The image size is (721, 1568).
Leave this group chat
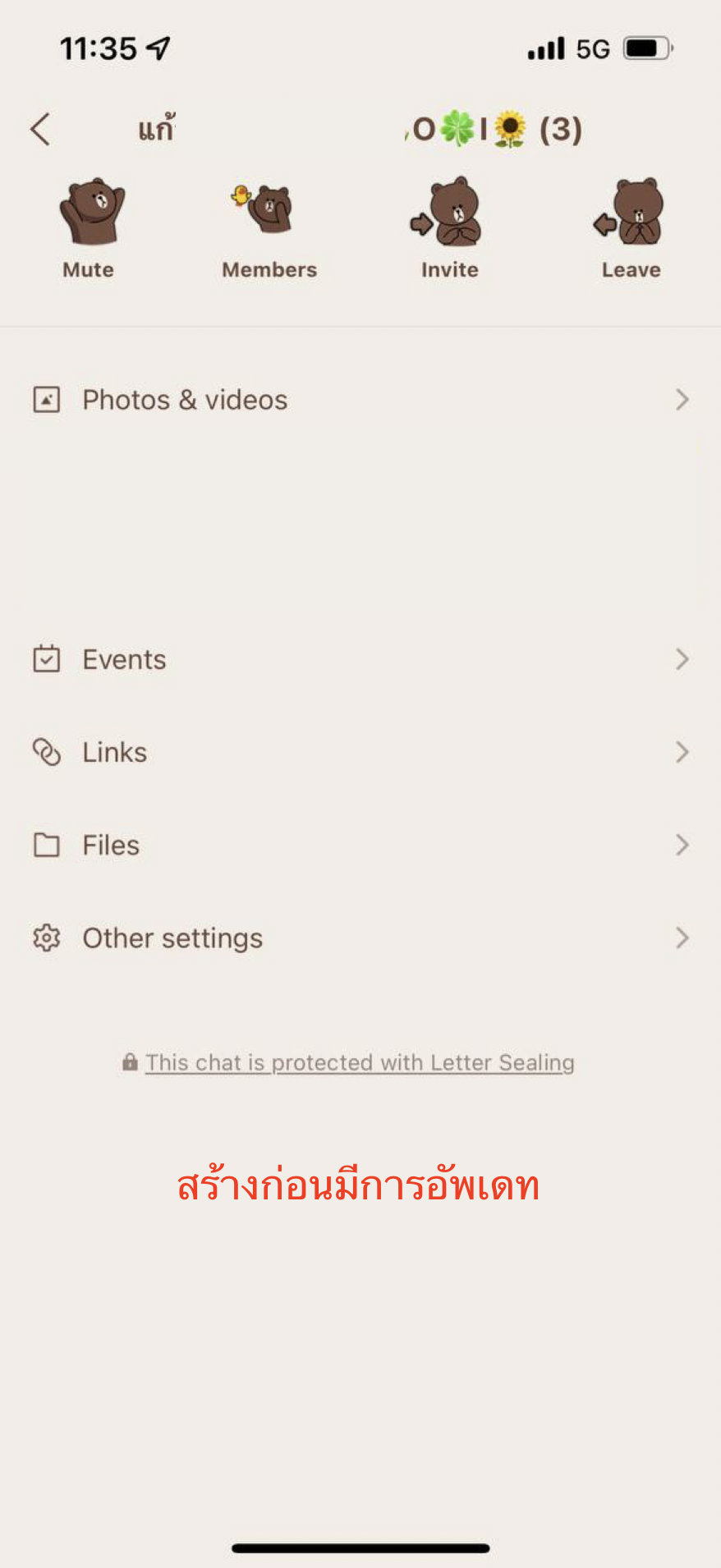coord(631,227)
